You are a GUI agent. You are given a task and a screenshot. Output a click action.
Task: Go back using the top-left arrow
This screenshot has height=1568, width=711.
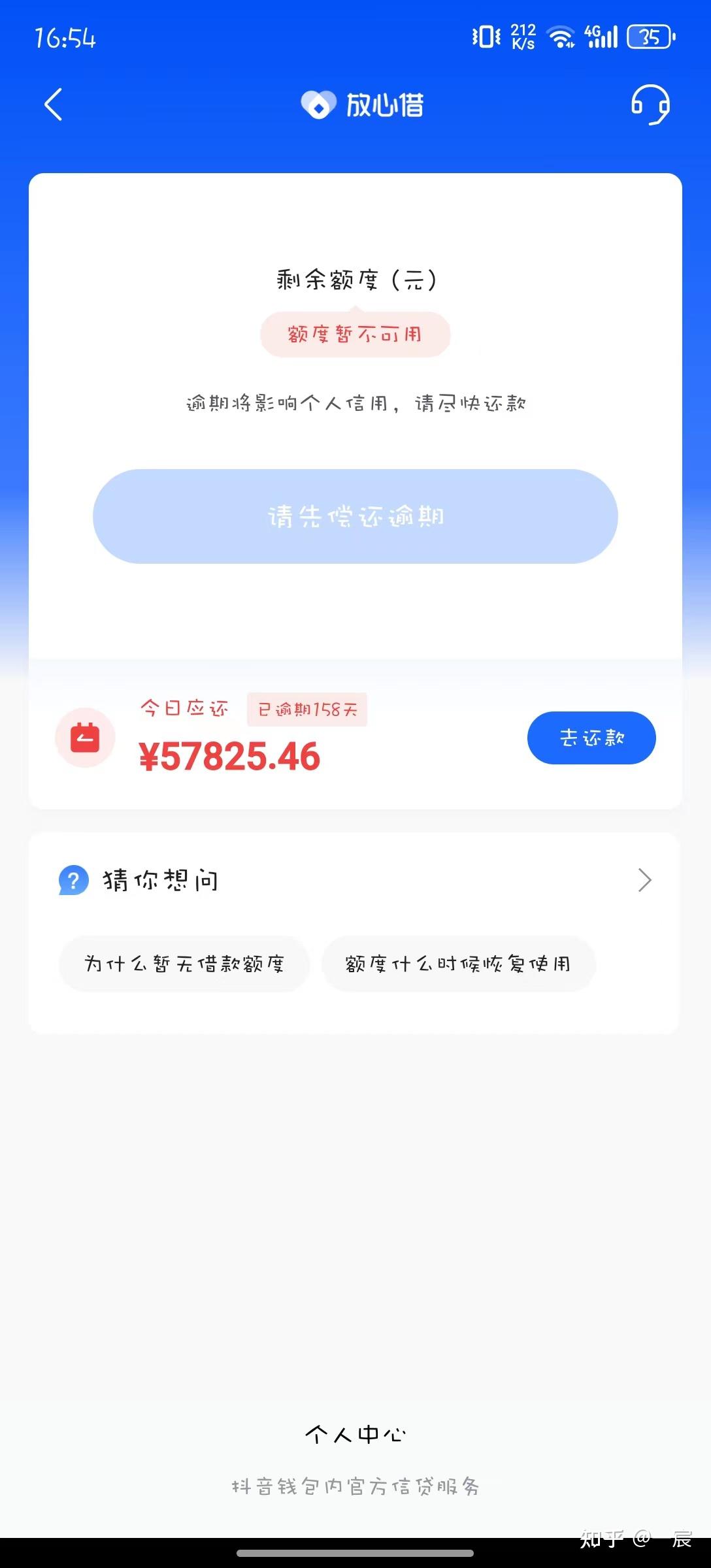(53, 105)
